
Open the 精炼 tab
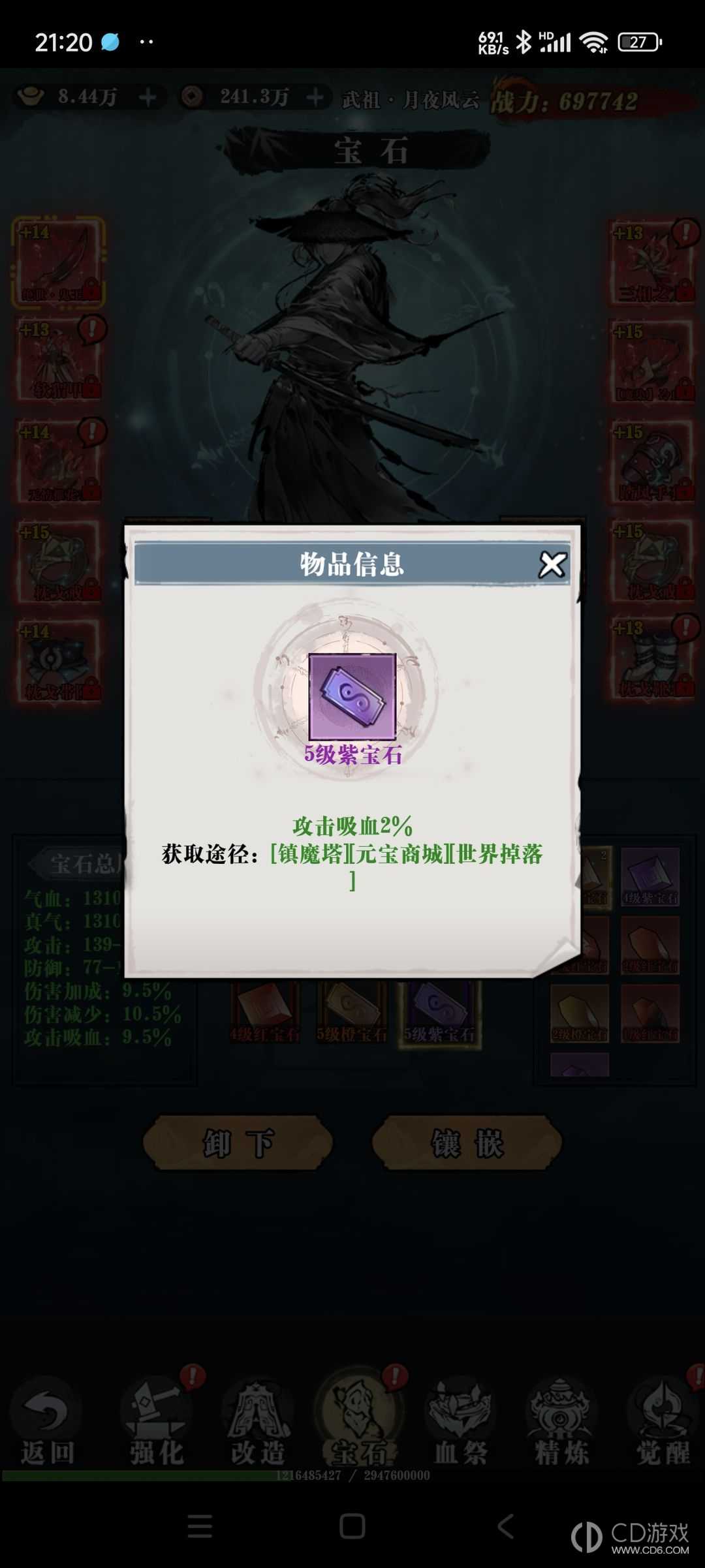[x=561, y=1424]
